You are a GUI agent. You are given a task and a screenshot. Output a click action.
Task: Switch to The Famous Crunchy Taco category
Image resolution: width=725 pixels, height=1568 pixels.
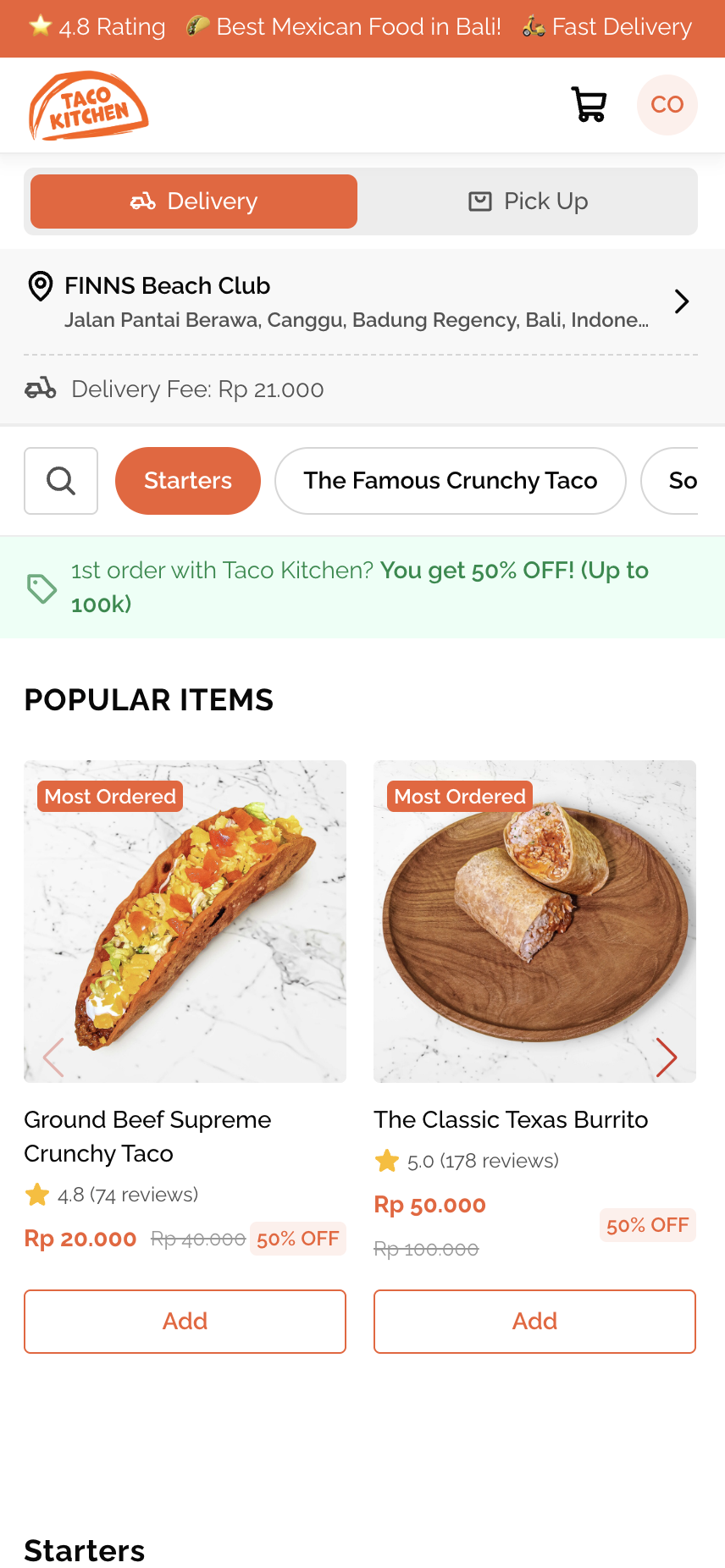450,480
